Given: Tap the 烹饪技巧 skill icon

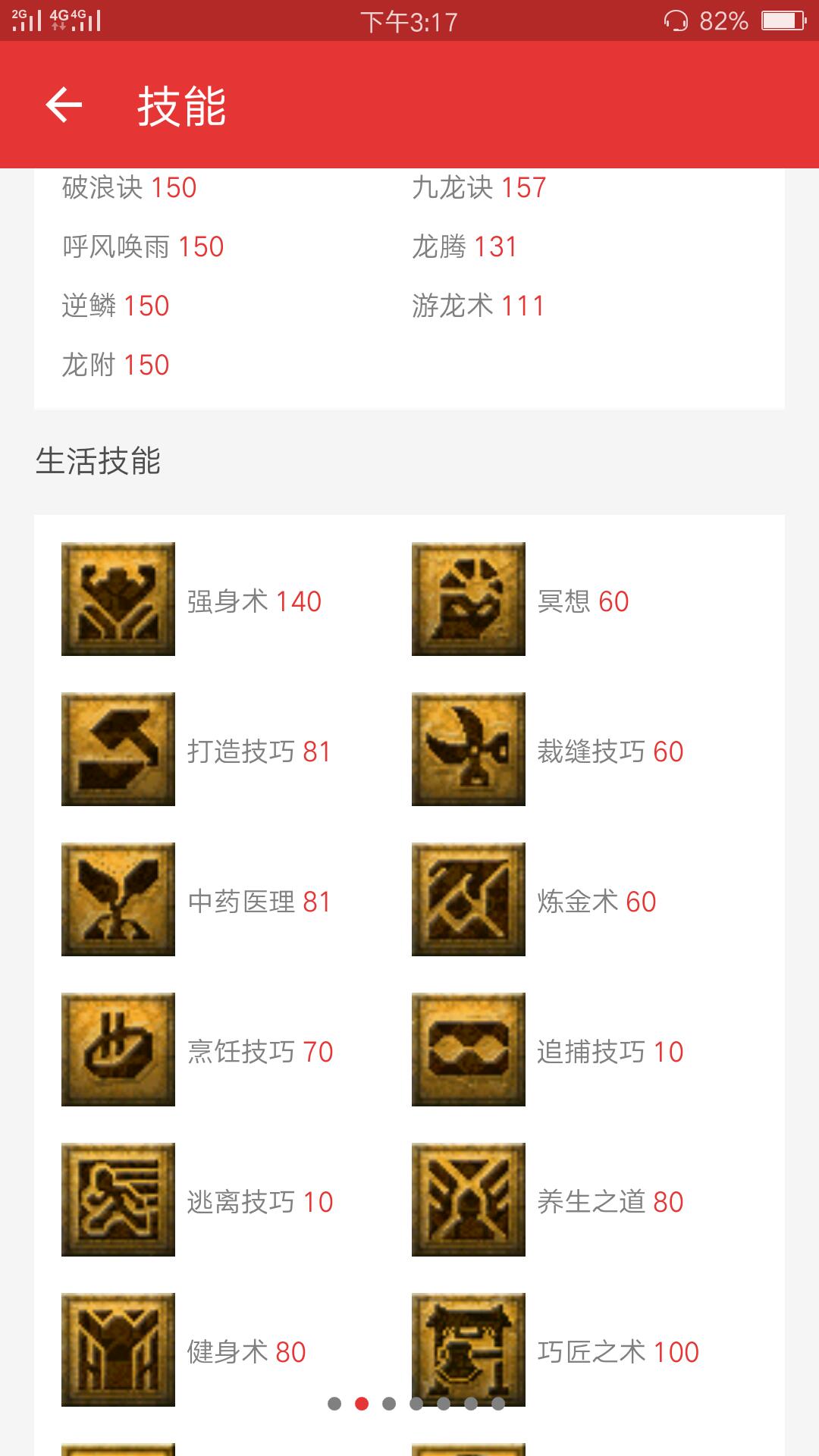Looking at the screenshot, I should pos(118,1050).
